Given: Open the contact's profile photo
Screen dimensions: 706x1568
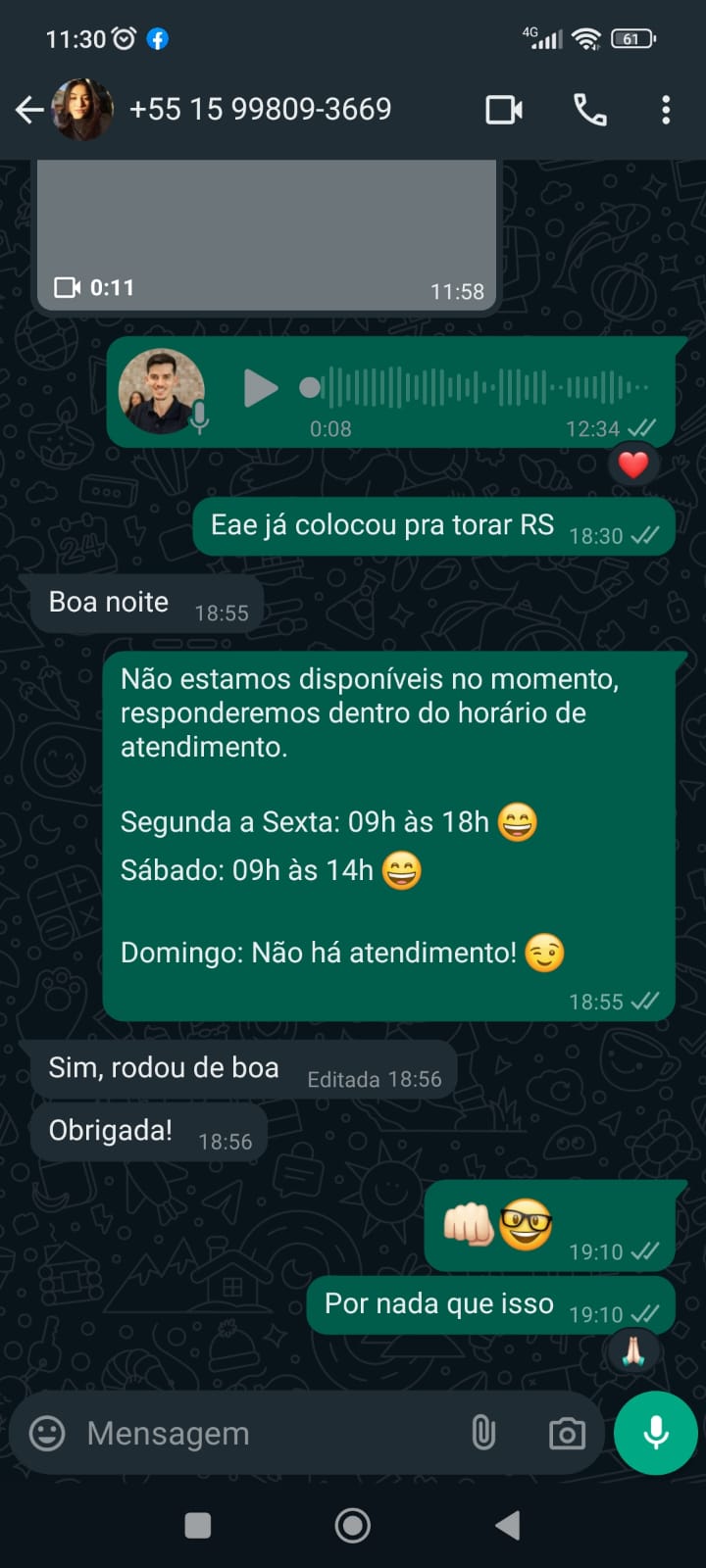Looking at the screenshot, I should pos(82,110).
